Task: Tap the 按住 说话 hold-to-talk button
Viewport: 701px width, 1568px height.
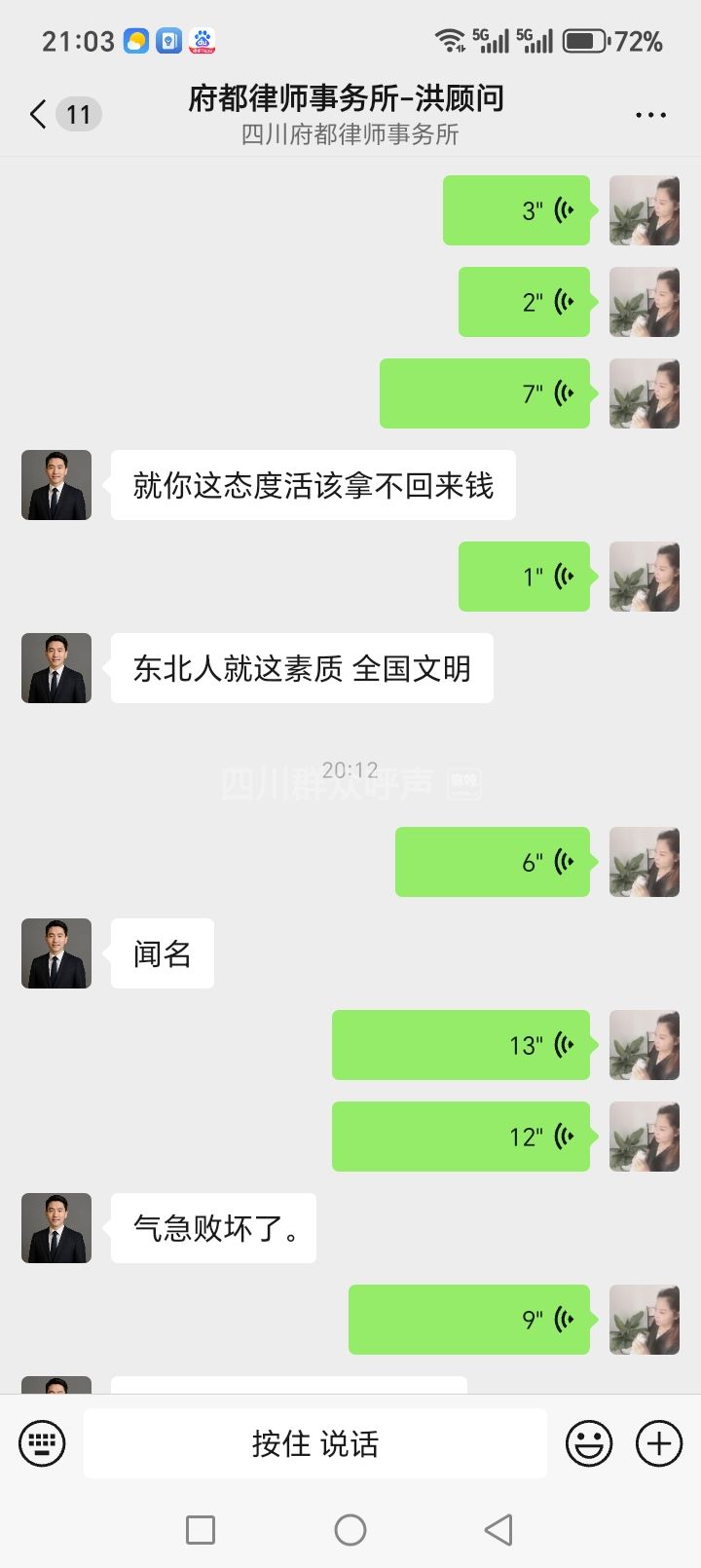Action: click(314, 1443)
